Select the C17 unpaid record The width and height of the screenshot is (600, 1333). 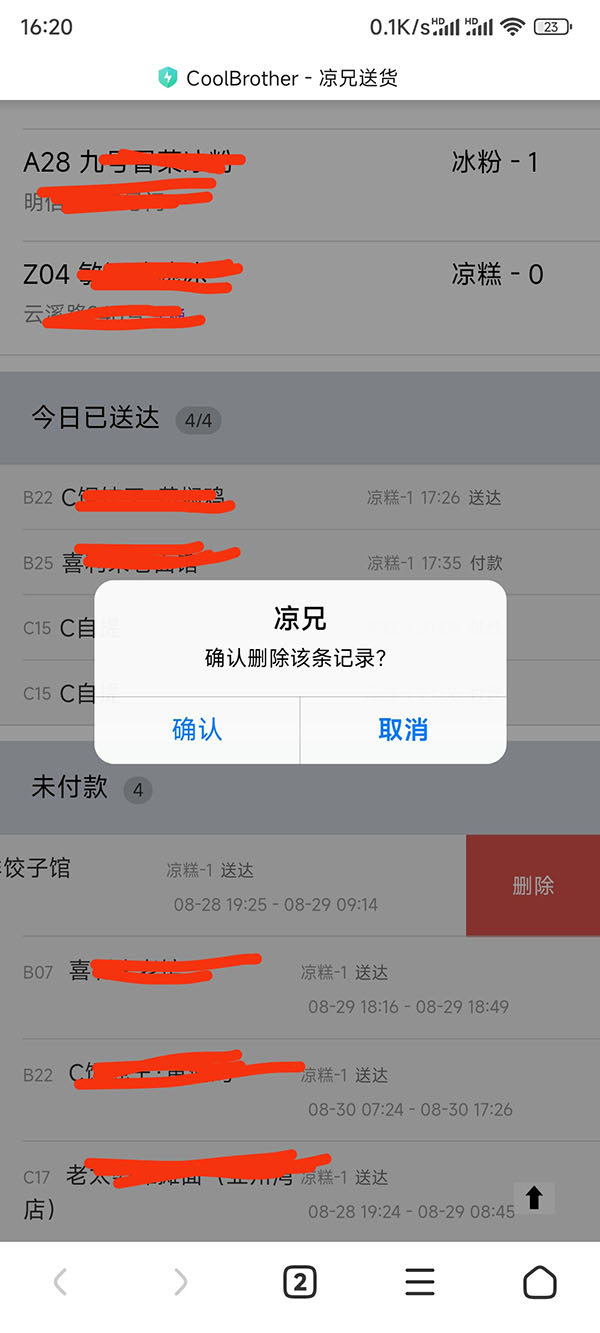[x=300, y=1193]
